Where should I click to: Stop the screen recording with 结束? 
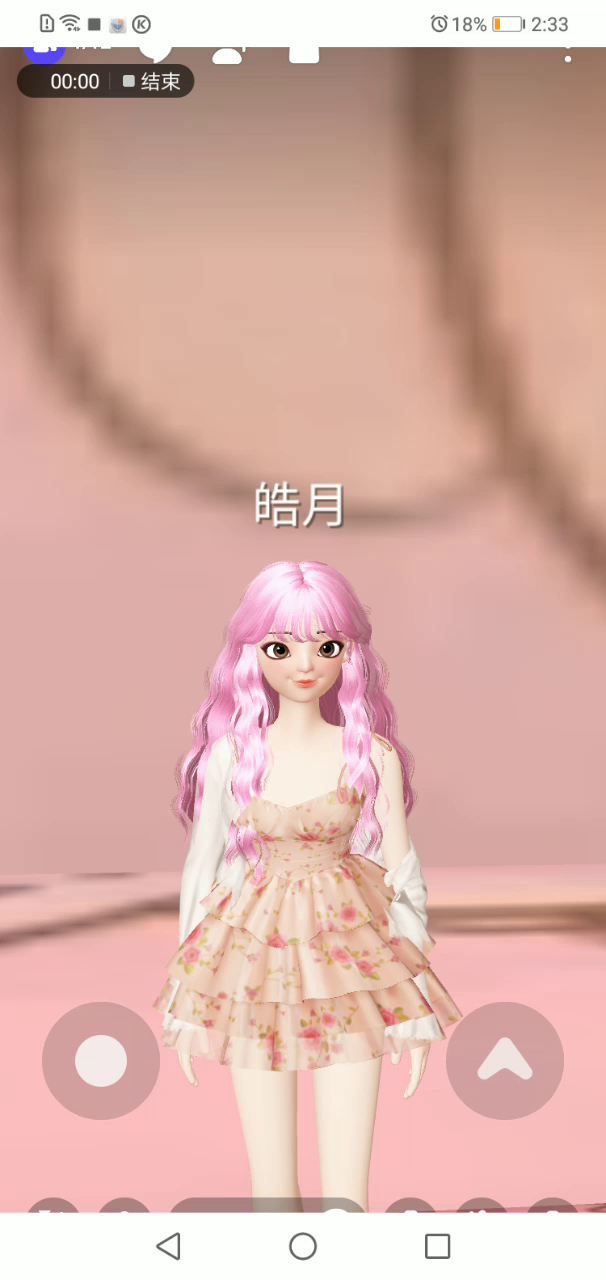pos(152,82)
